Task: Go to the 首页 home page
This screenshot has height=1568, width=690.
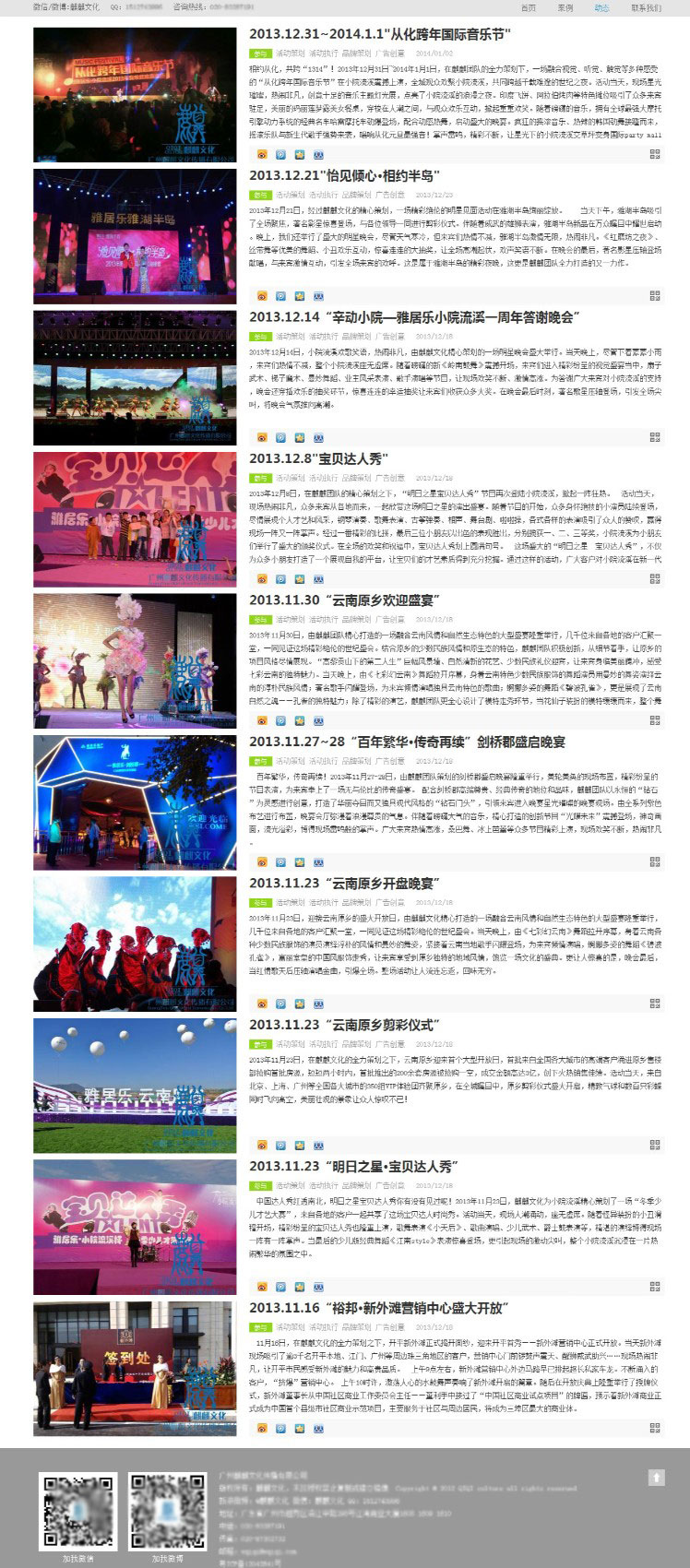Action: (x=529, y=7)
